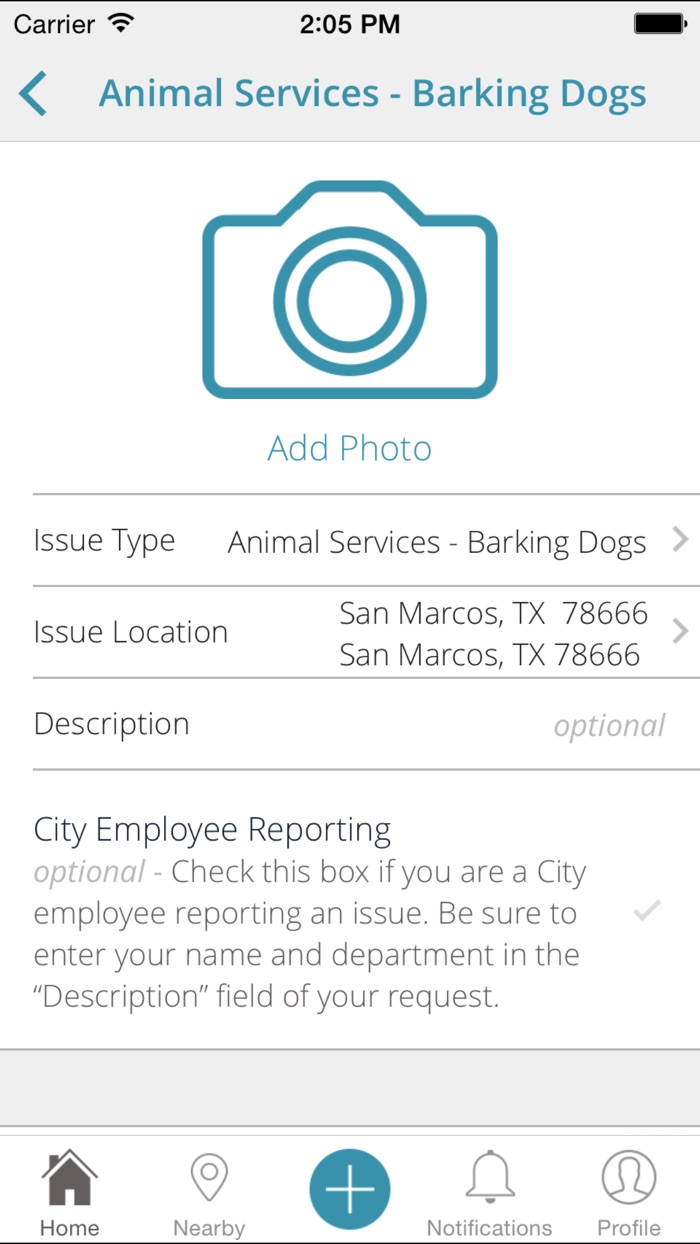Image resolution: width=700 pixels, height=1244 pixels.
Task: Check the City Employee Reporting box
Action: 648,911
